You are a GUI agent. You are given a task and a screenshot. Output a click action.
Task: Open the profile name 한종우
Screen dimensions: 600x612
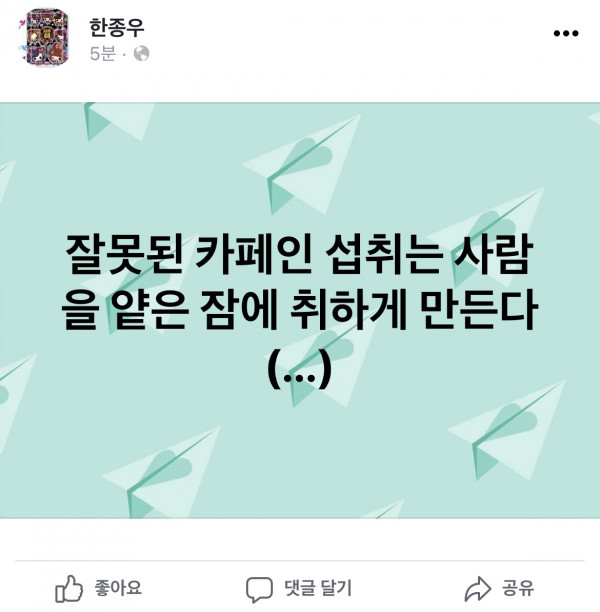[117, 26]
